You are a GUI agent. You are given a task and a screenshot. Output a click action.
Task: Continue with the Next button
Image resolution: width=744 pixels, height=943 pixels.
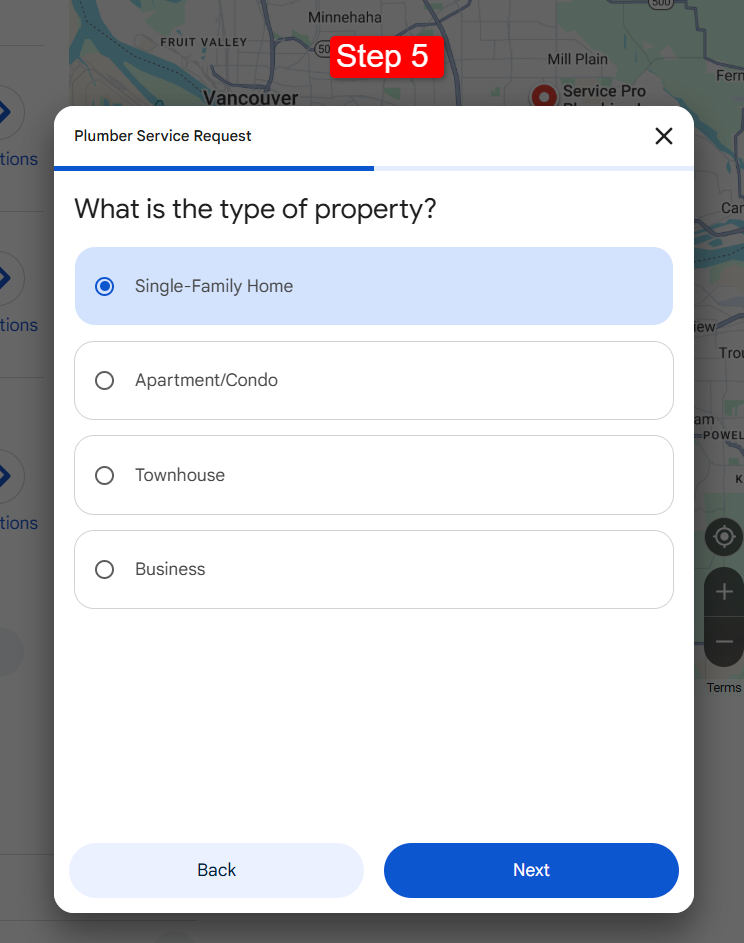click(531, 870)
